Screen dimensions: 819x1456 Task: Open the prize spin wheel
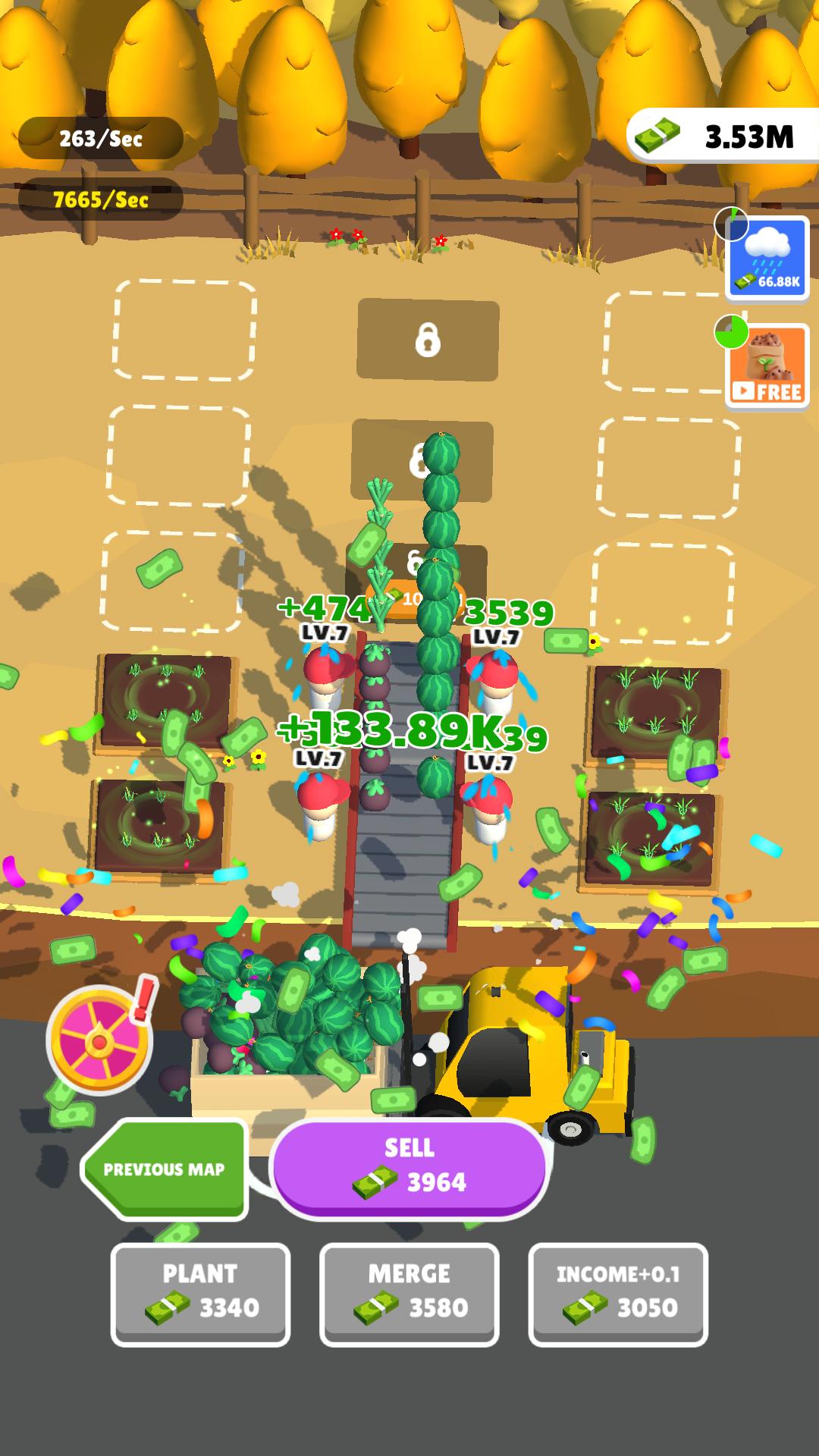pos(99,1040)
